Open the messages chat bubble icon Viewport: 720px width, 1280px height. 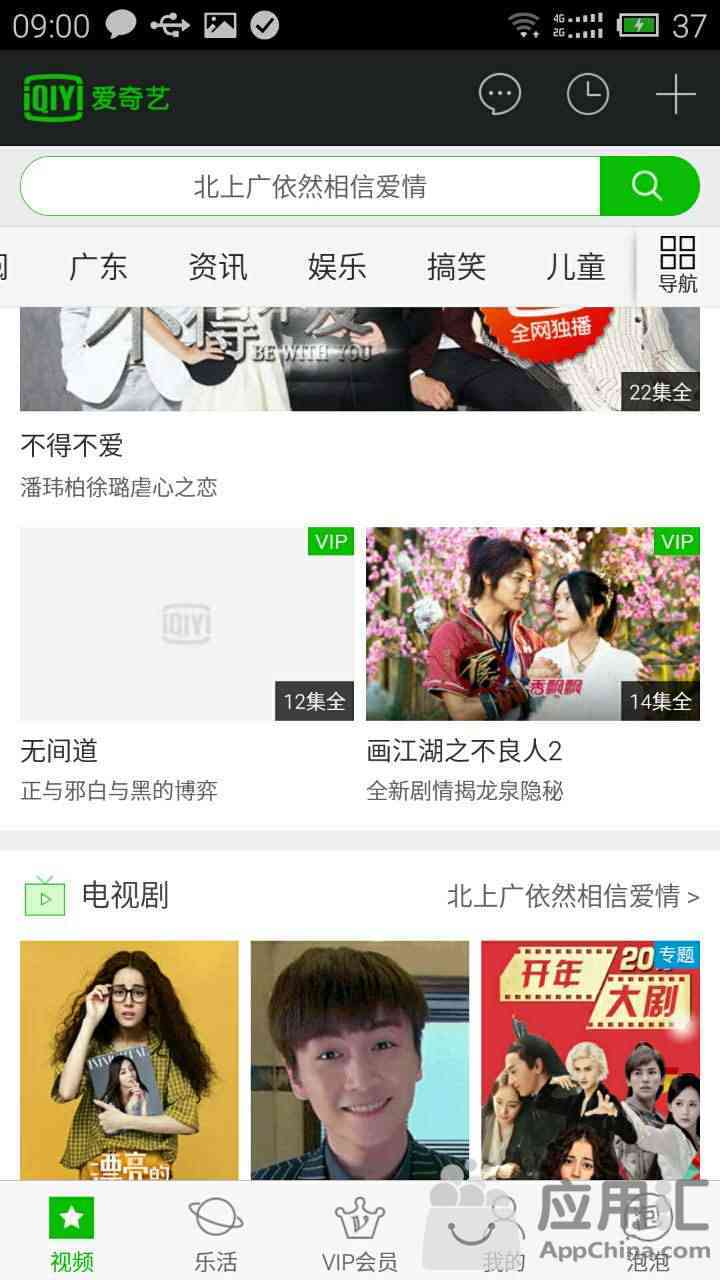coord(500,96)
